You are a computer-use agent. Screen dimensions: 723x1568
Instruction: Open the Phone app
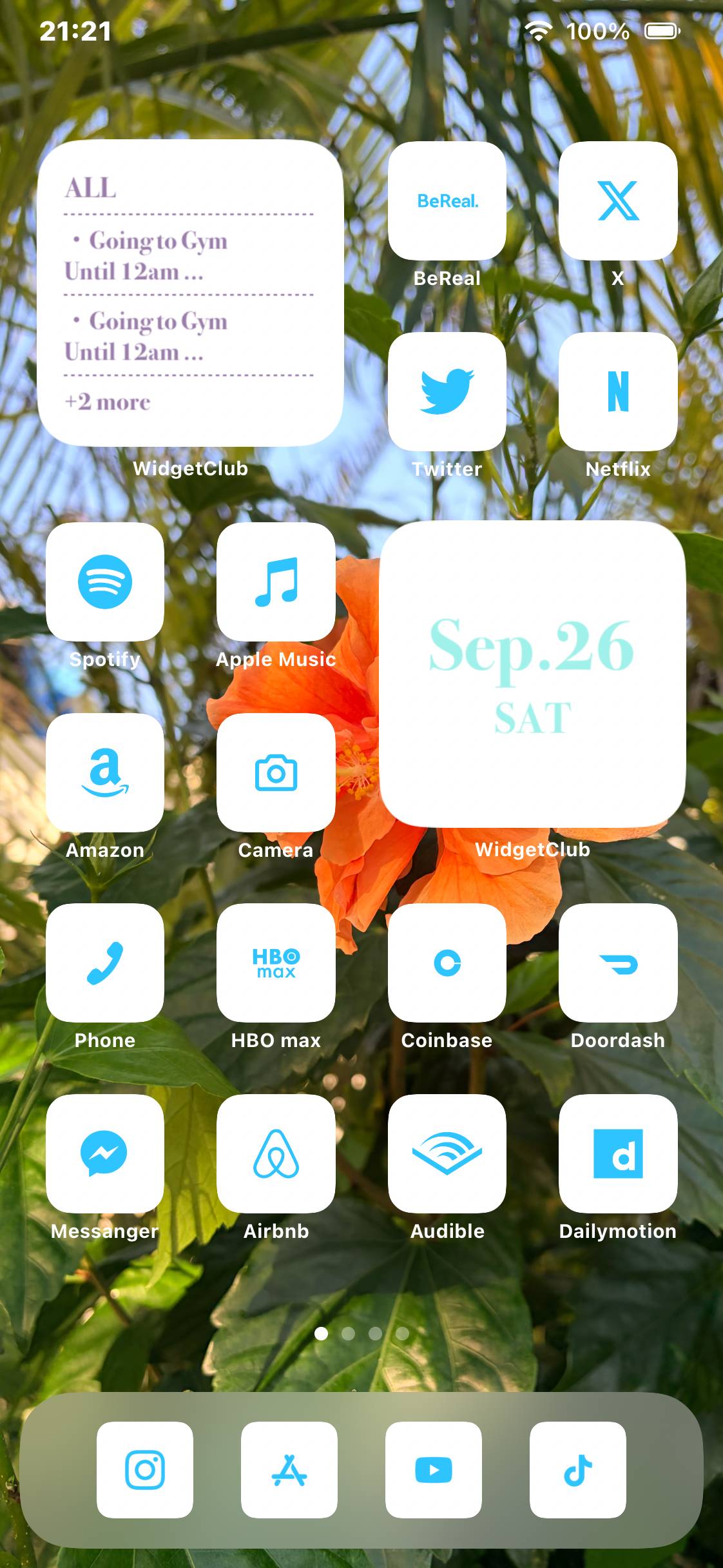click(105, 963)
